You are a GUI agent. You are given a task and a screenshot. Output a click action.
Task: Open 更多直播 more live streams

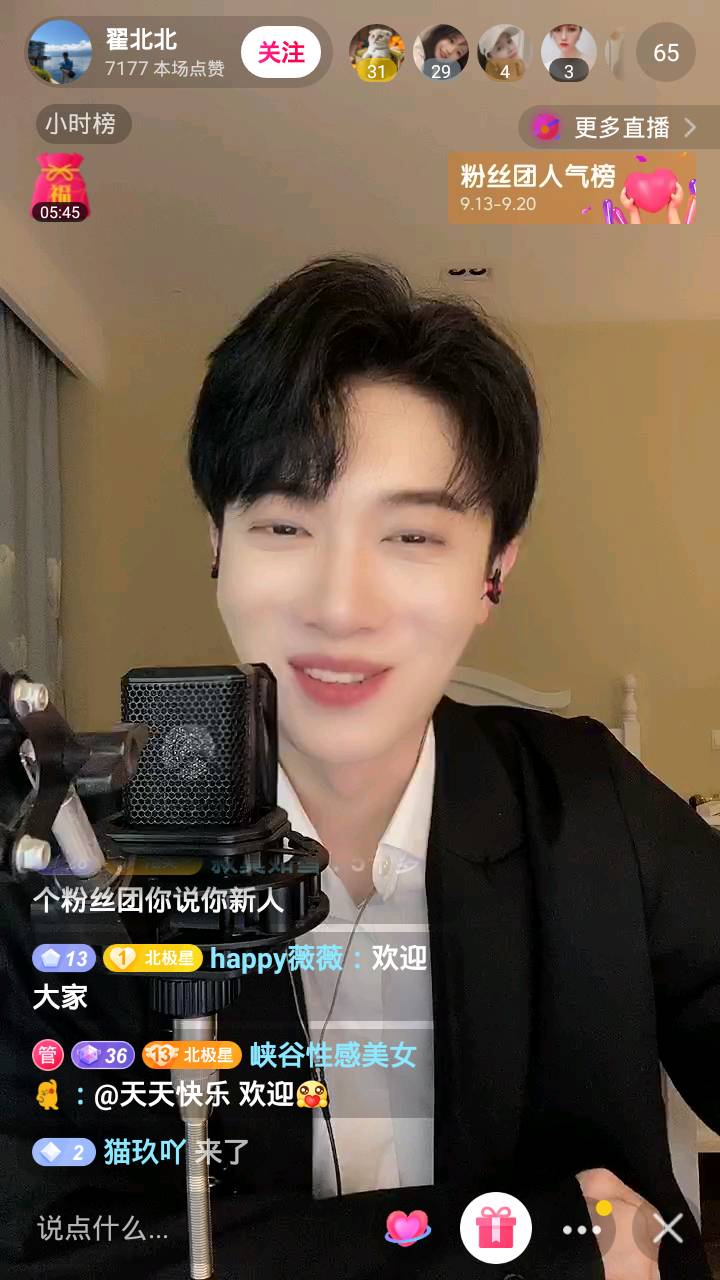click(x=620, y=128)
